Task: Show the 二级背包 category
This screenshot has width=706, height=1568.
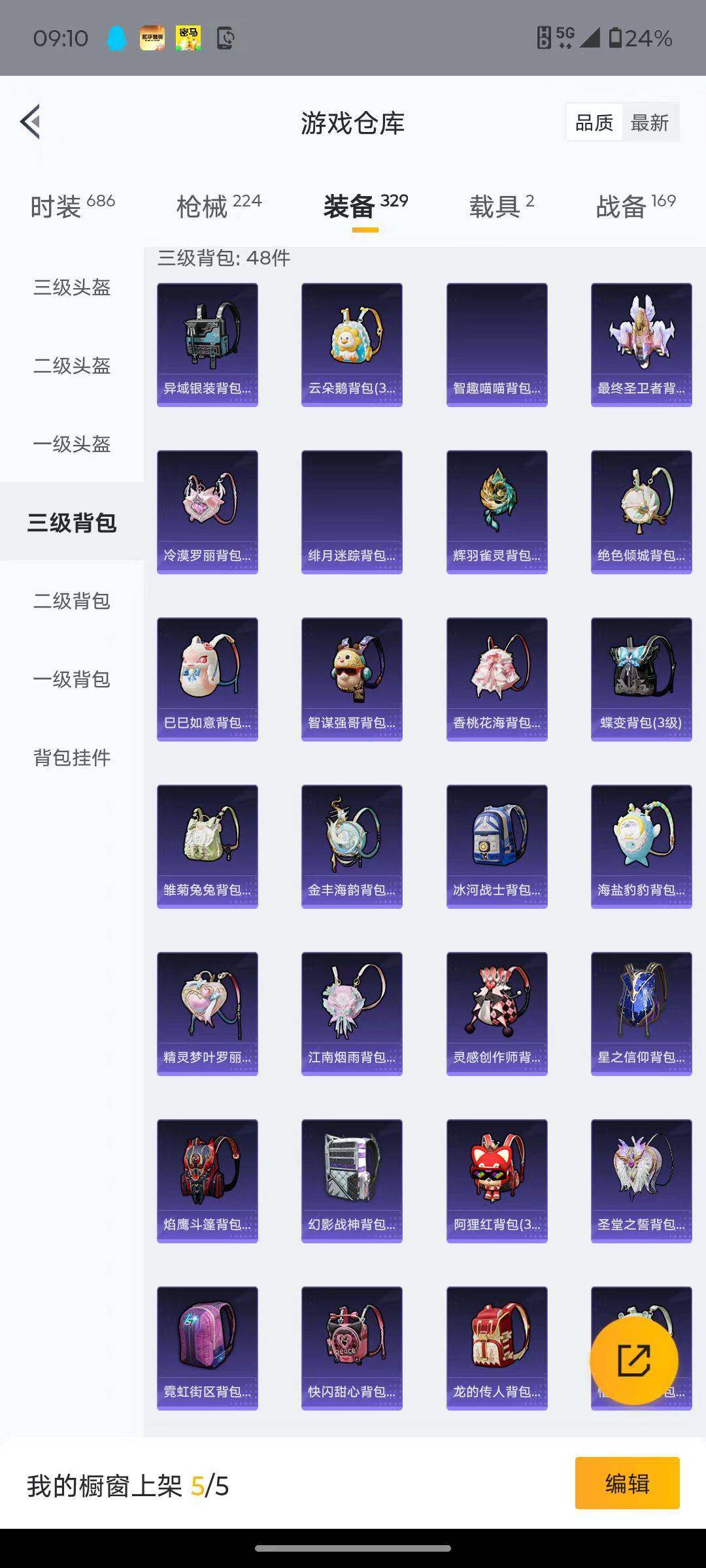Action: tap(72, 600)
